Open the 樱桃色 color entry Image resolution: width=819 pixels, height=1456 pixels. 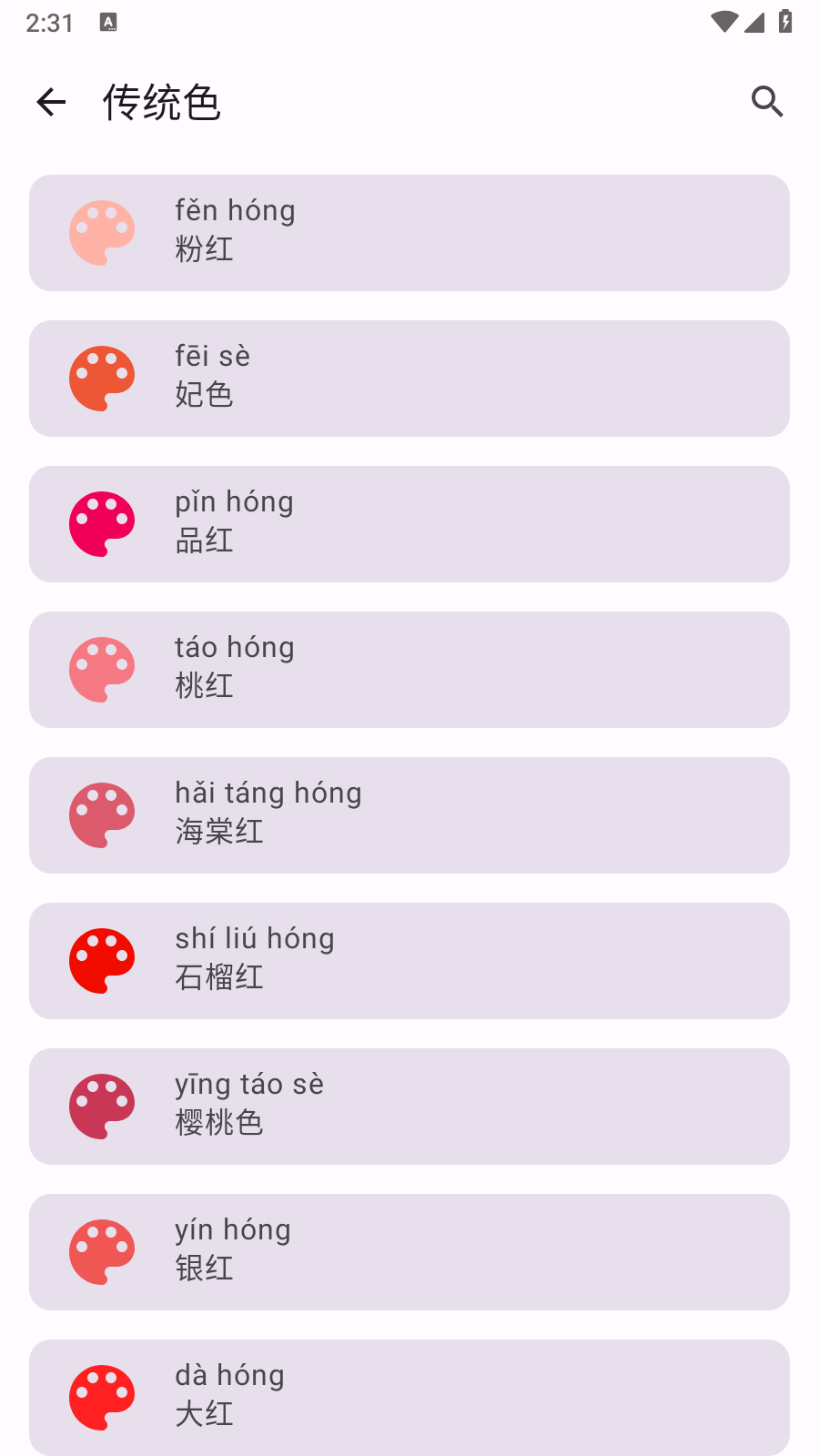409,1107
